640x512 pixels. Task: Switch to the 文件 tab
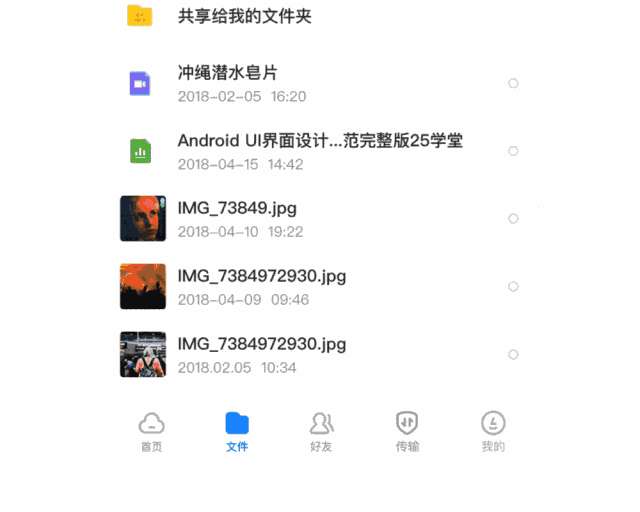pos(237,431)
